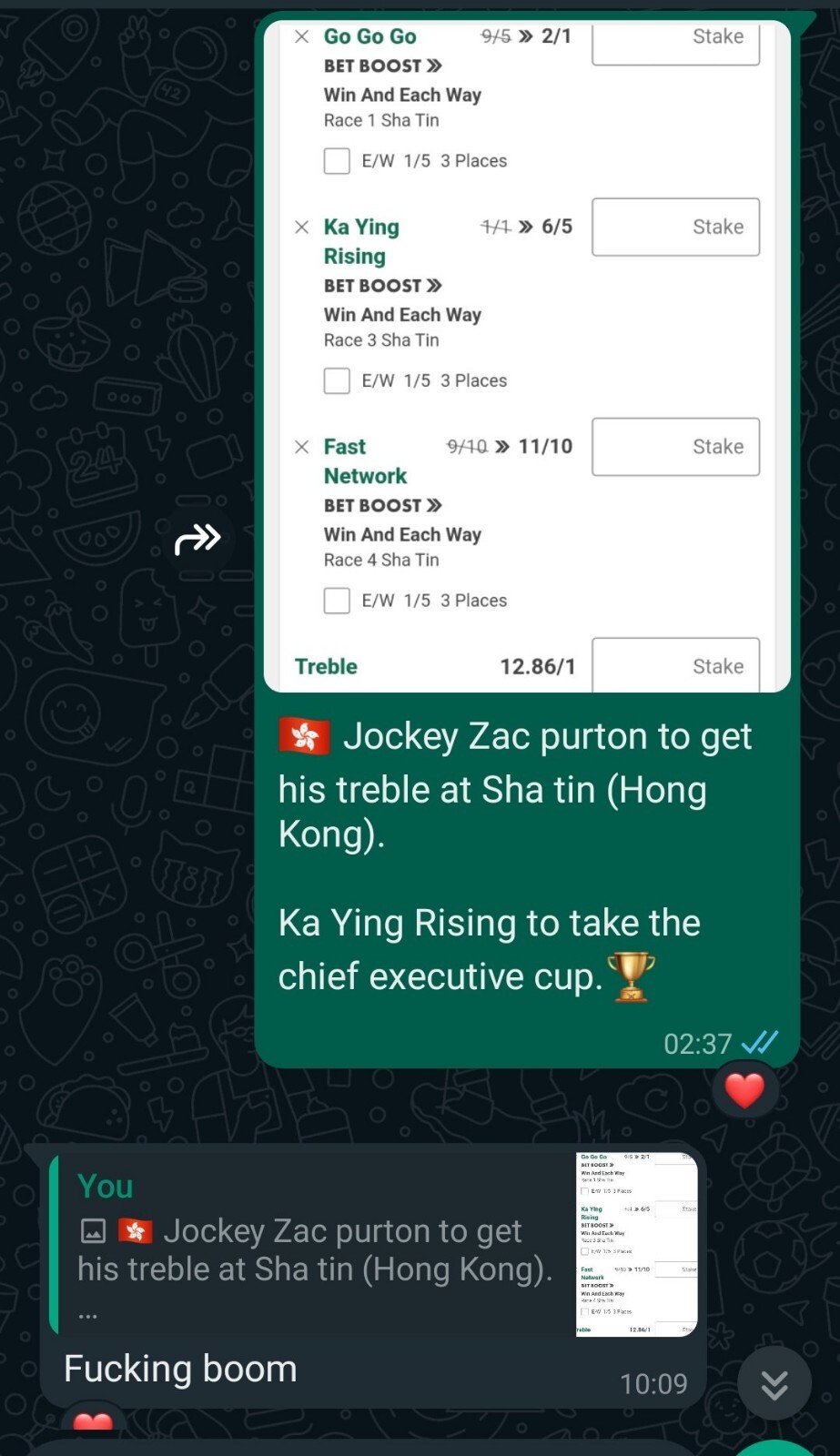Forward the betting slip image message
Image resolution: width=840 pixels, height=1456 pixels.
197,539
